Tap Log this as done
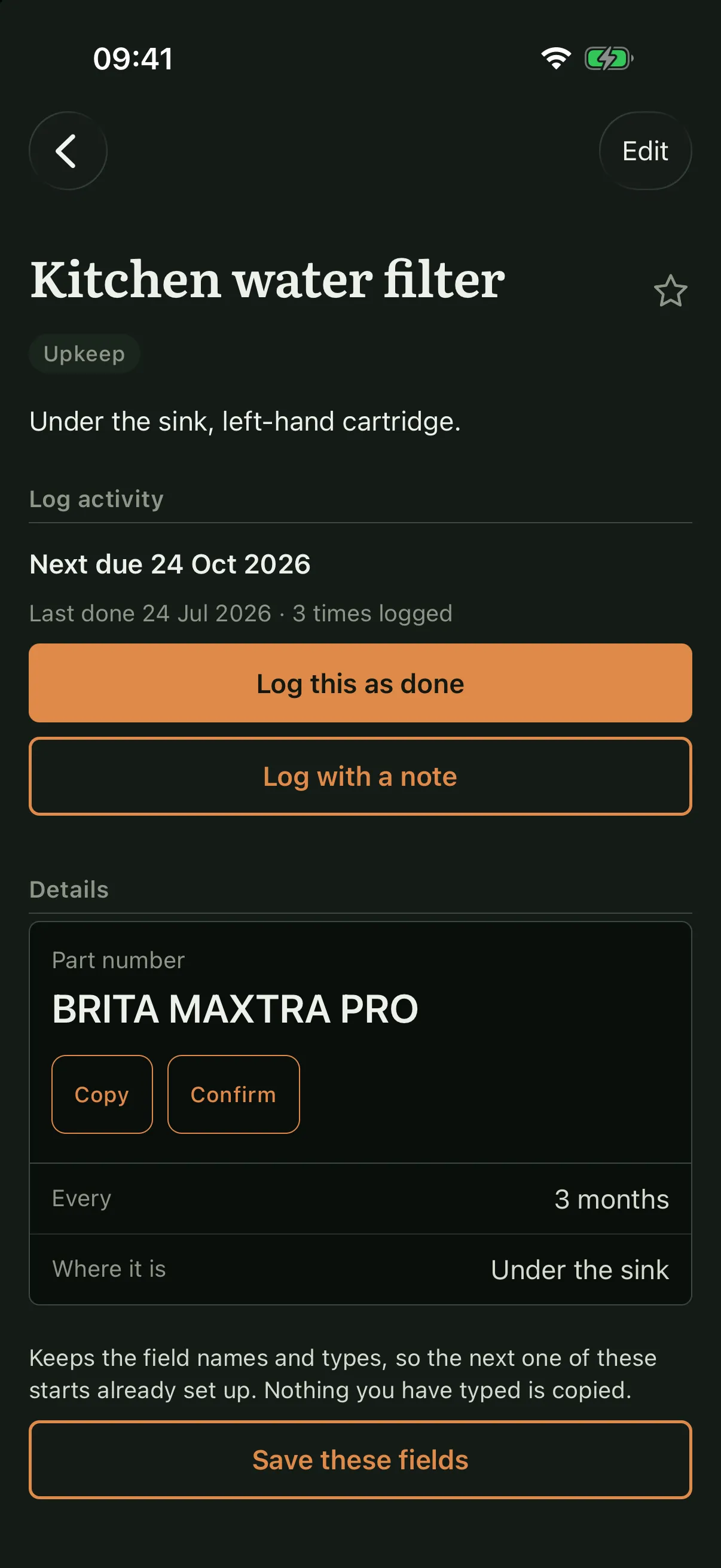The height and width of the screenshot is (1568, 721). point(360,683)
